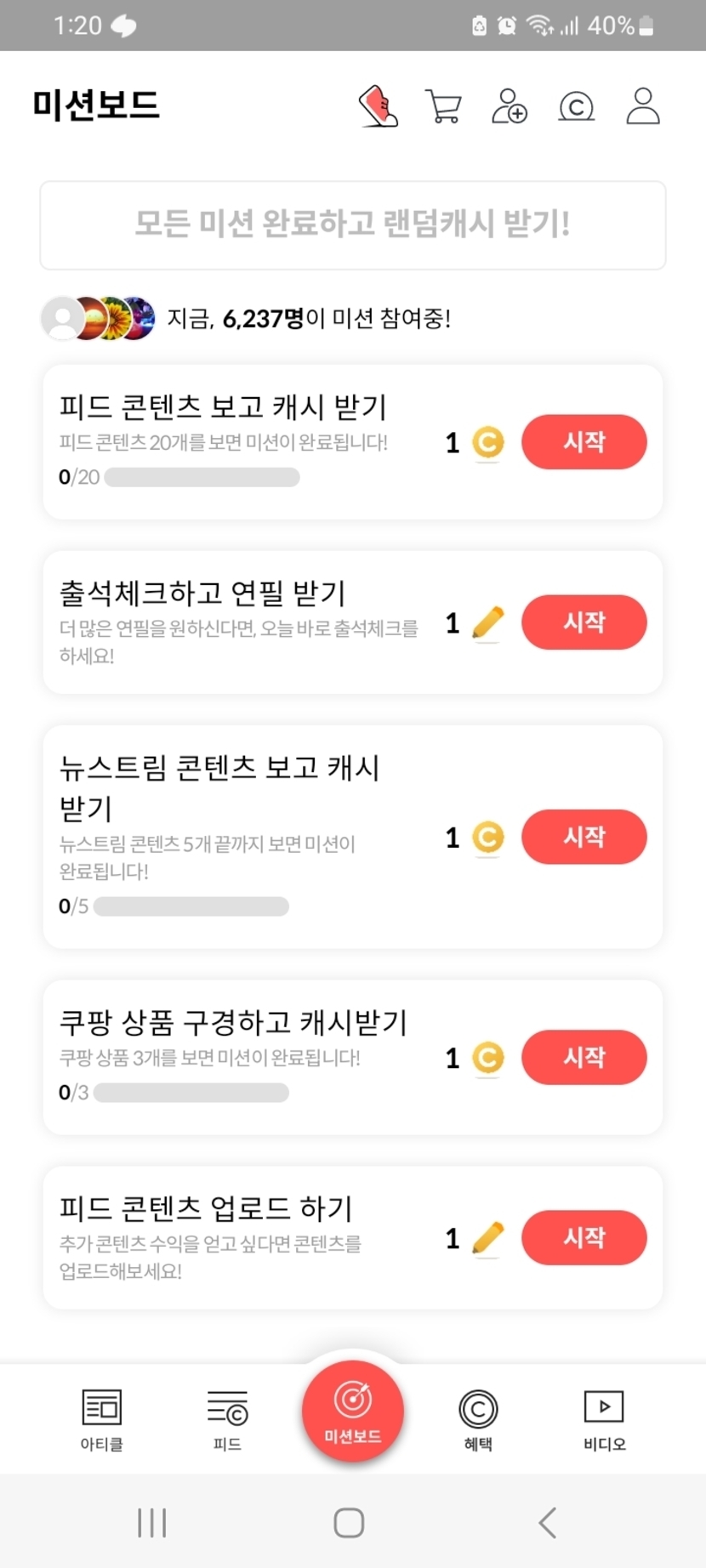Switch to the 피드 tab
The width and height of the screenshot is (706, 1568).
point(227,1418)
